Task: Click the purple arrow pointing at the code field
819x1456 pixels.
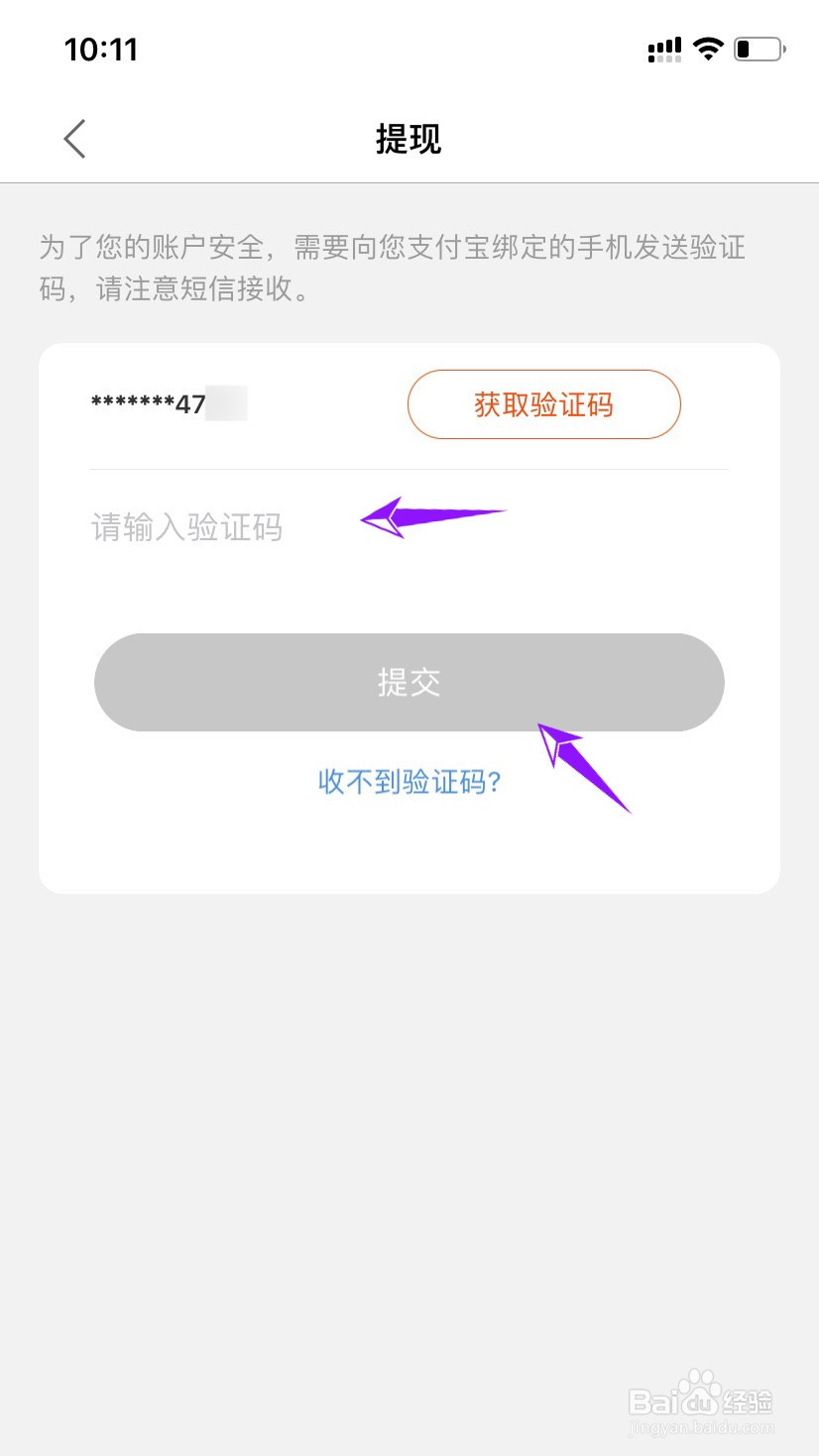Action: pos(433,517)
